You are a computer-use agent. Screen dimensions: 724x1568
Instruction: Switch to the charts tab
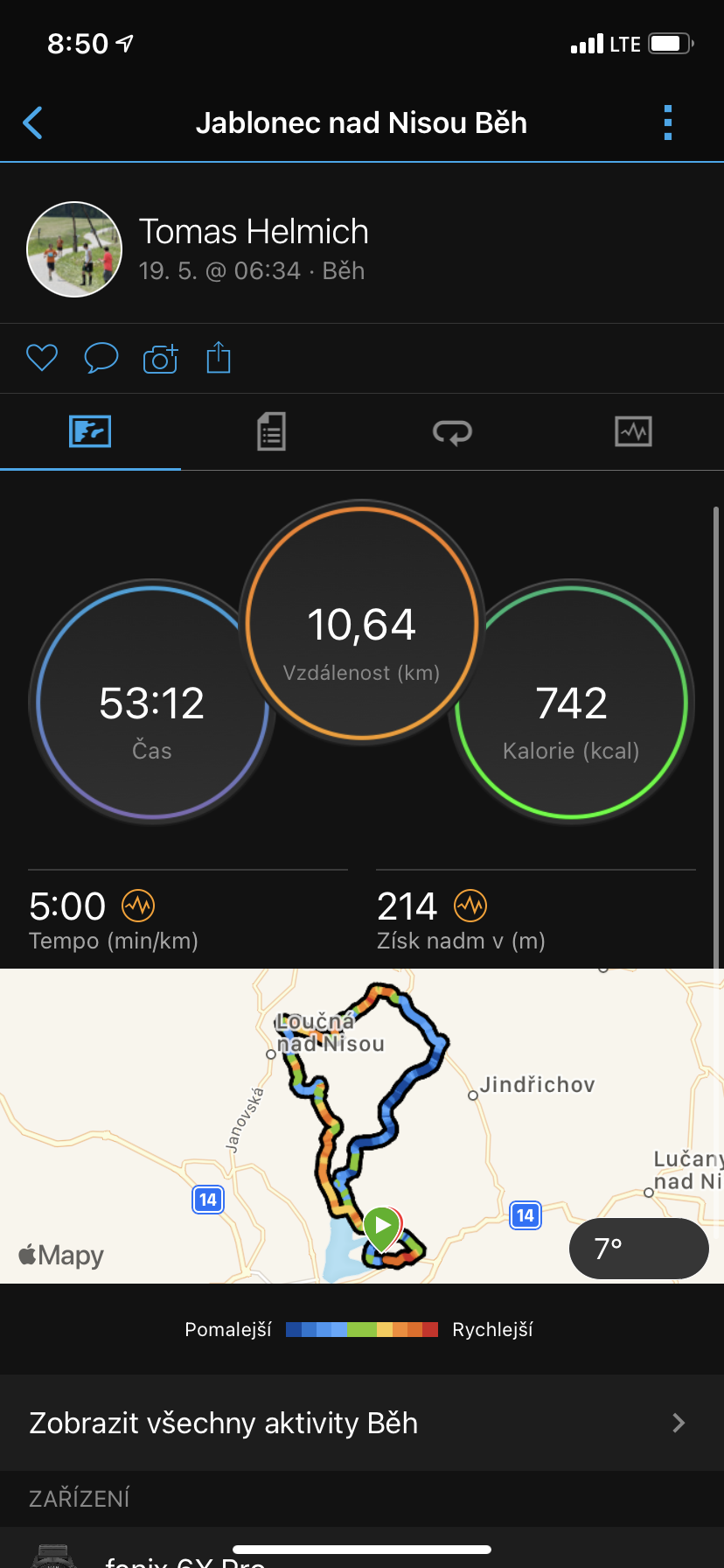[633, 431]
